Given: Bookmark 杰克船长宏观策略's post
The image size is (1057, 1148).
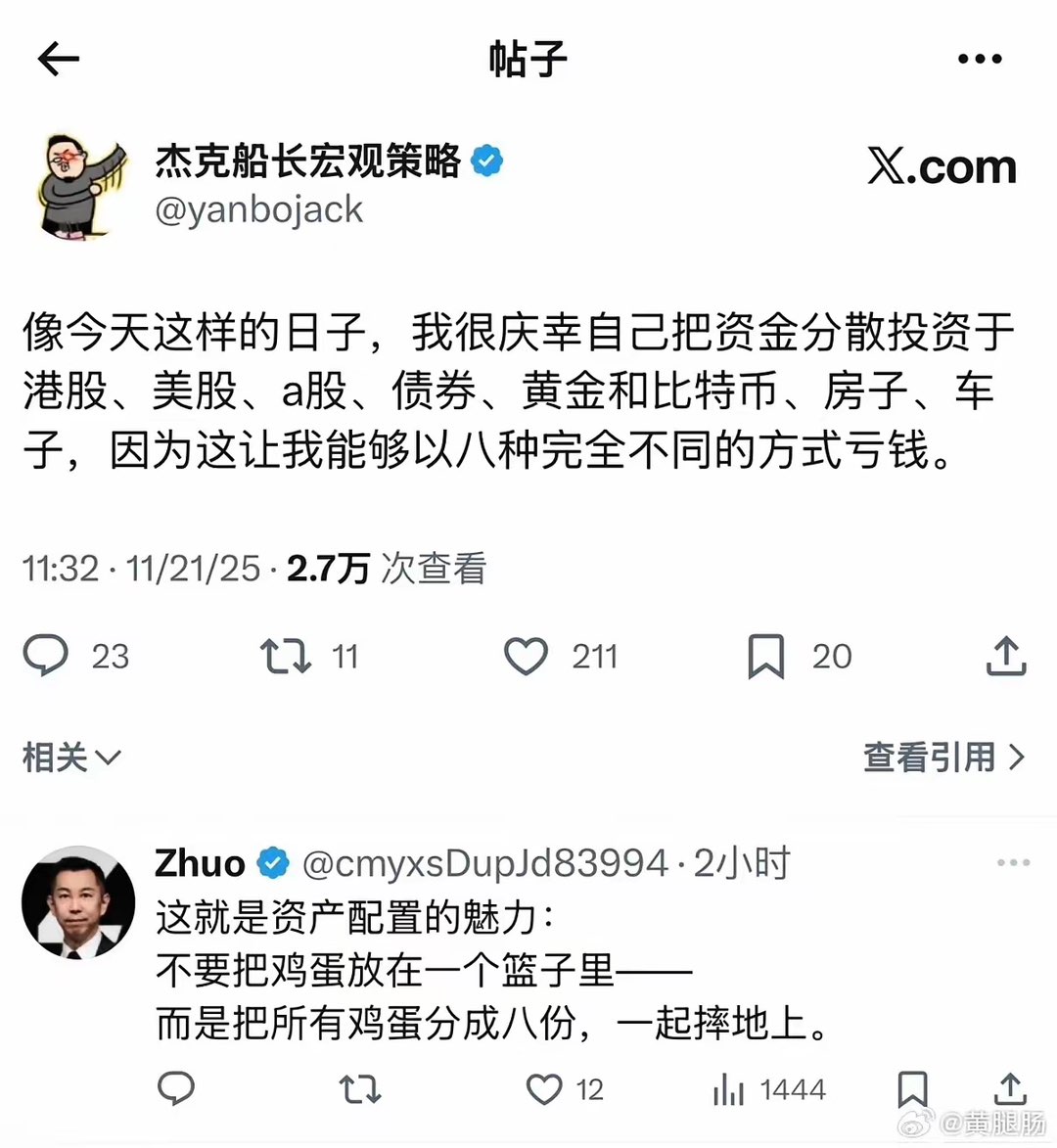Looking at the screenshot, I should (x=765, y=656).
